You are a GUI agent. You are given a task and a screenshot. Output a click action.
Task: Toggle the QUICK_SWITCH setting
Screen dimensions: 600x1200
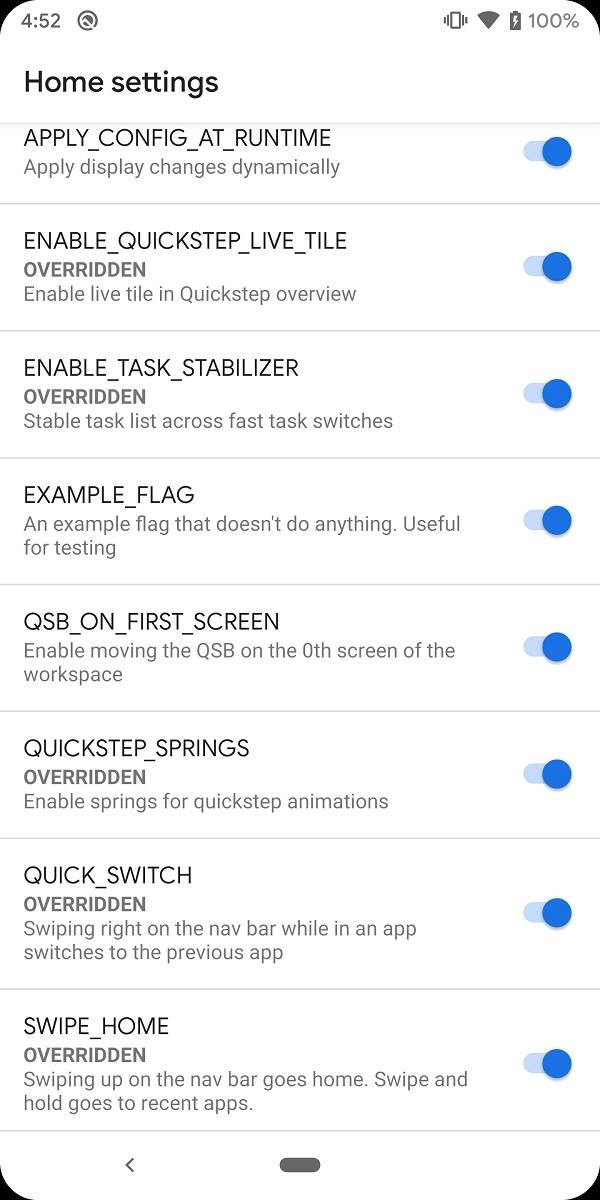(547, 913)
